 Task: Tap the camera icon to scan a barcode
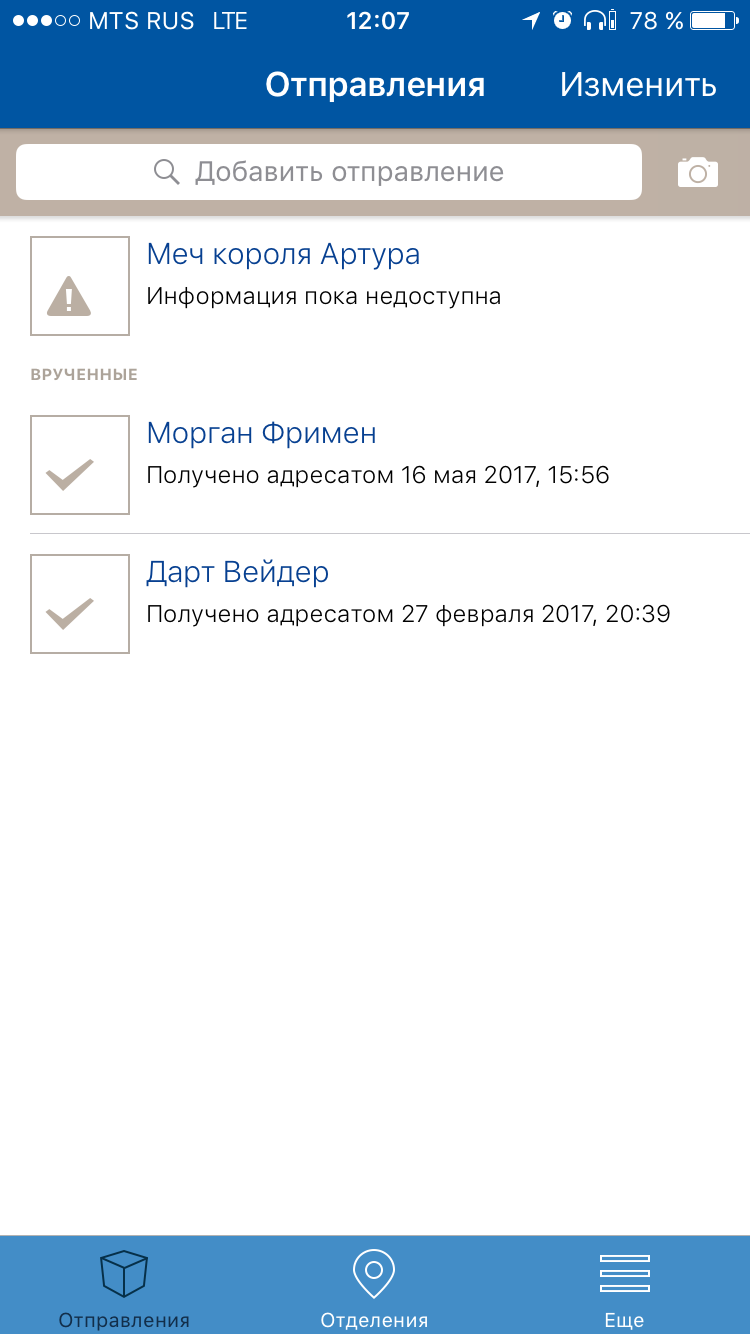(697, 172)
